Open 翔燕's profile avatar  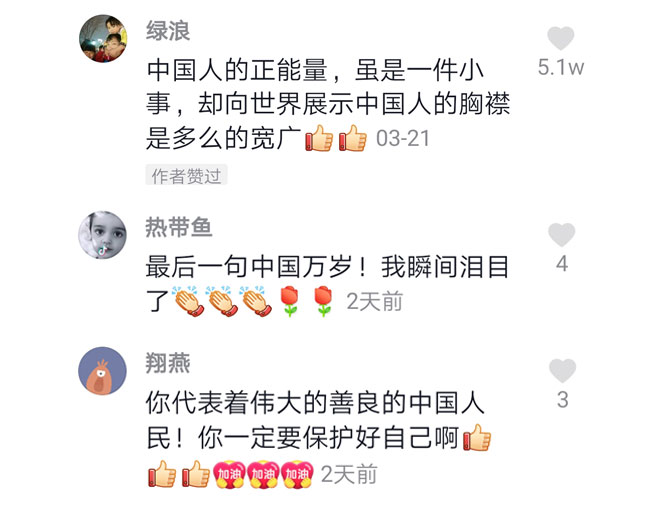click(102, 373)
